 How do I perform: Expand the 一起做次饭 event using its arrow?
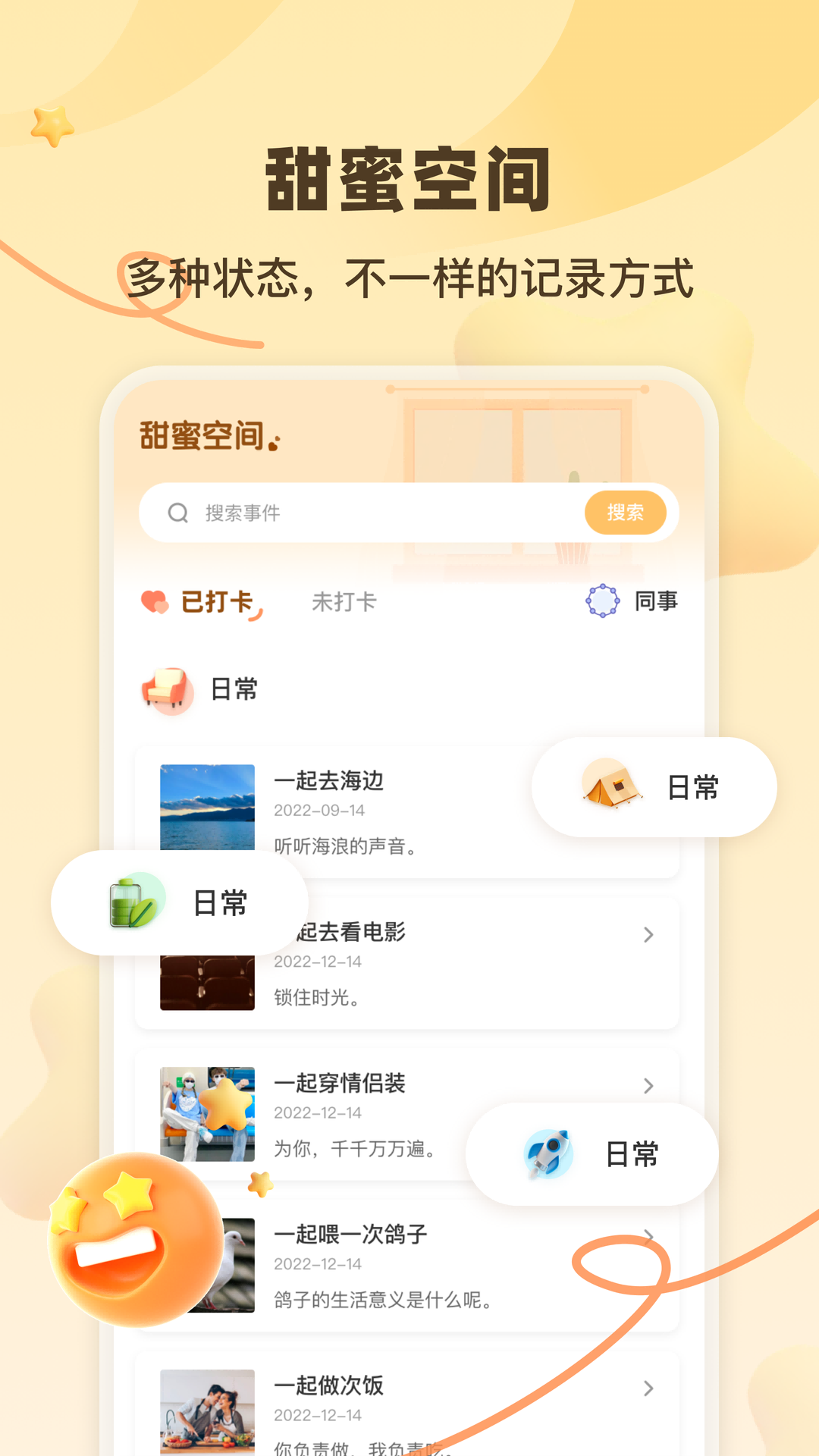tap(649, 1389)
